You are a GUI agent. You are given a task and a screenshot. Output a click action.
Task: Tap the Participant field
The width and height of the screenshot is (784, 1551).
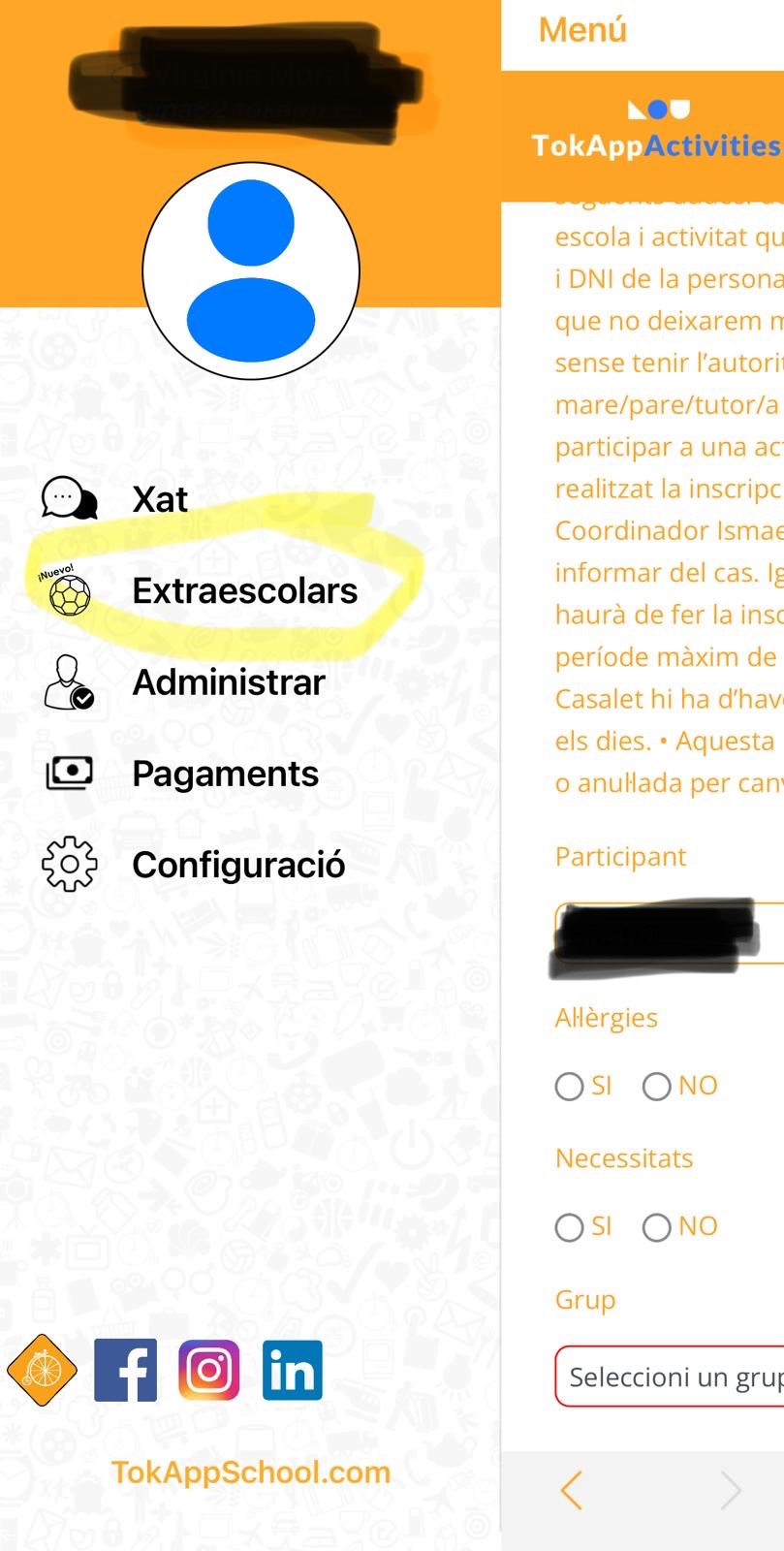tap(669, 933)
